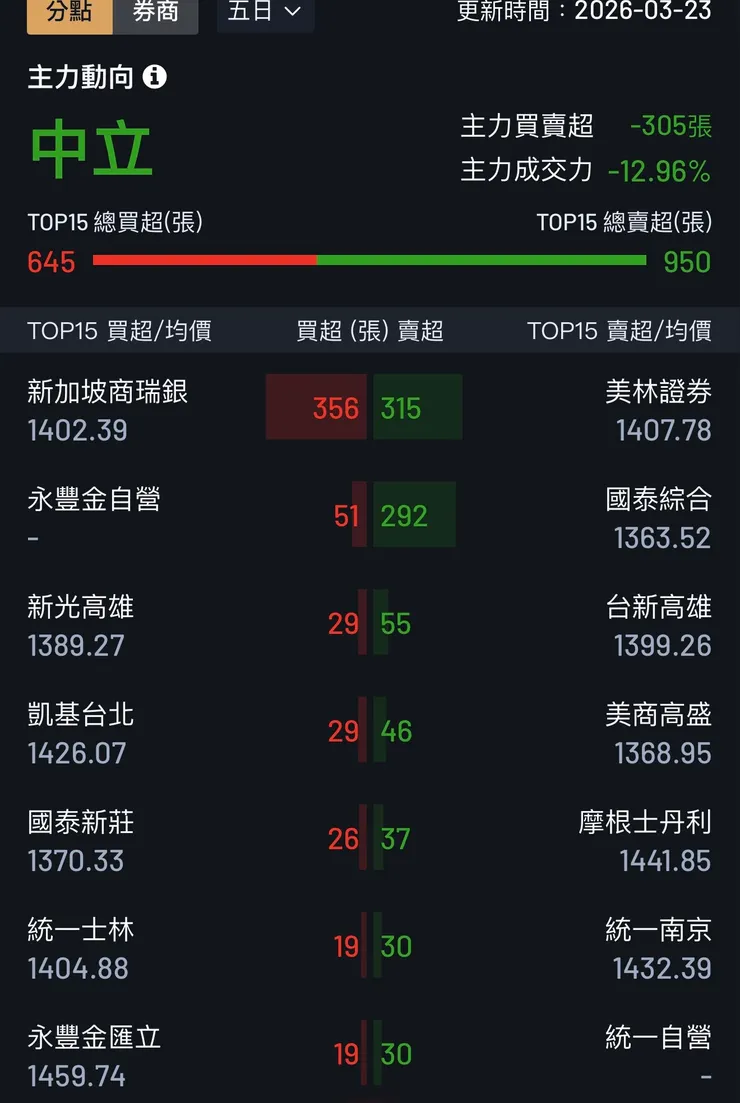The image size is (740, 1103).
Task: Open 新光高雄 broker entry
Action: tap(80, 607)
